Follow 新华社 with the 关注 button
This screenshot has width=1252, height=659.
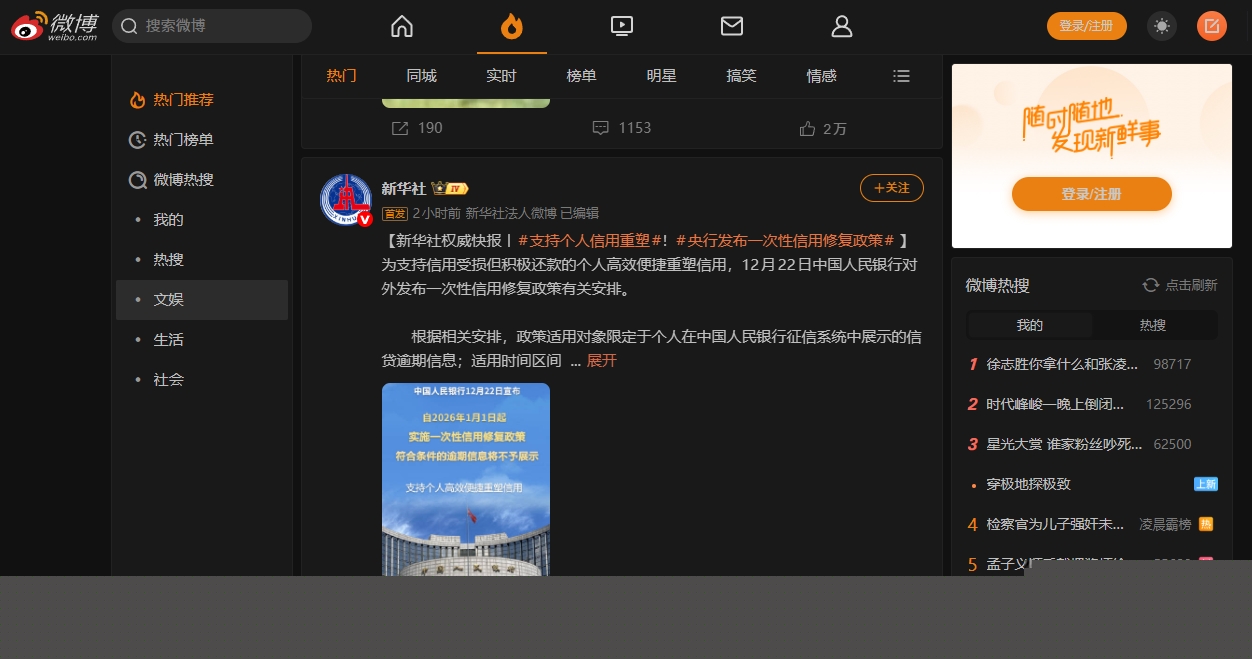(891, 188)
